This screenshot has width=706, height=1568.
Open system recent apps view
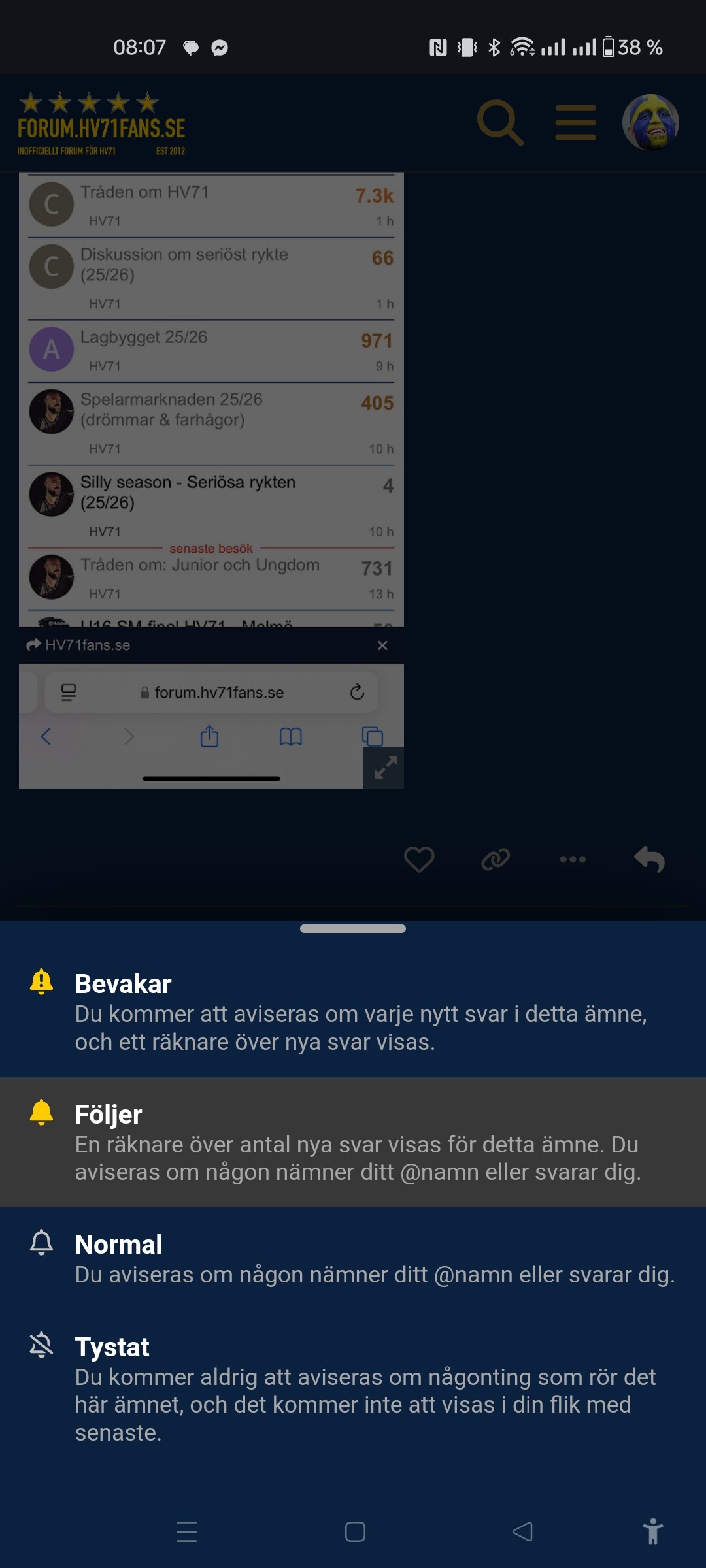tap(186, 1531)
